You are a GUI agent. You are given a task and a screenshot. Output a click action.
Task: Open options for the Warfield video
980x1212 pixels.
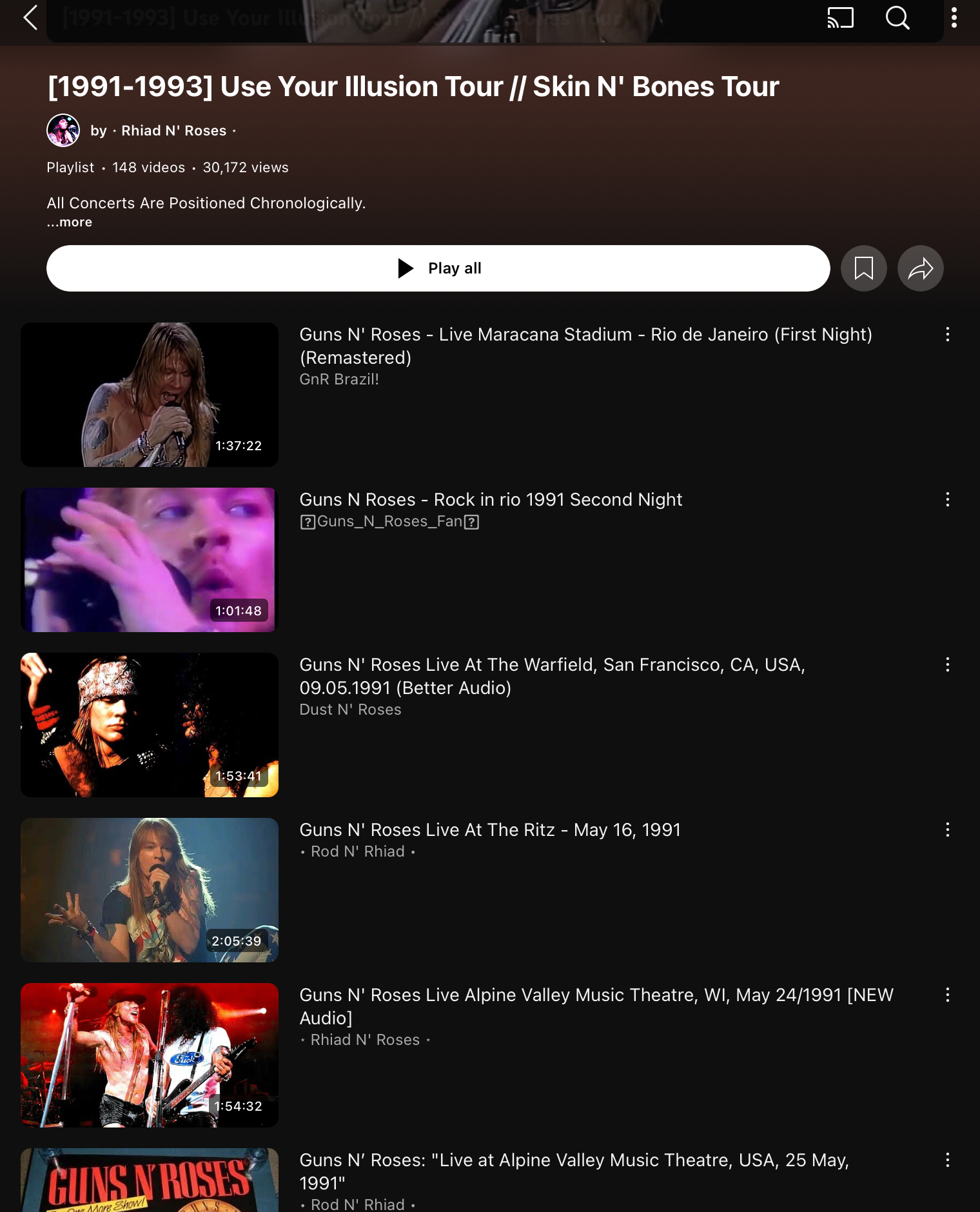[x=947, y=664]
